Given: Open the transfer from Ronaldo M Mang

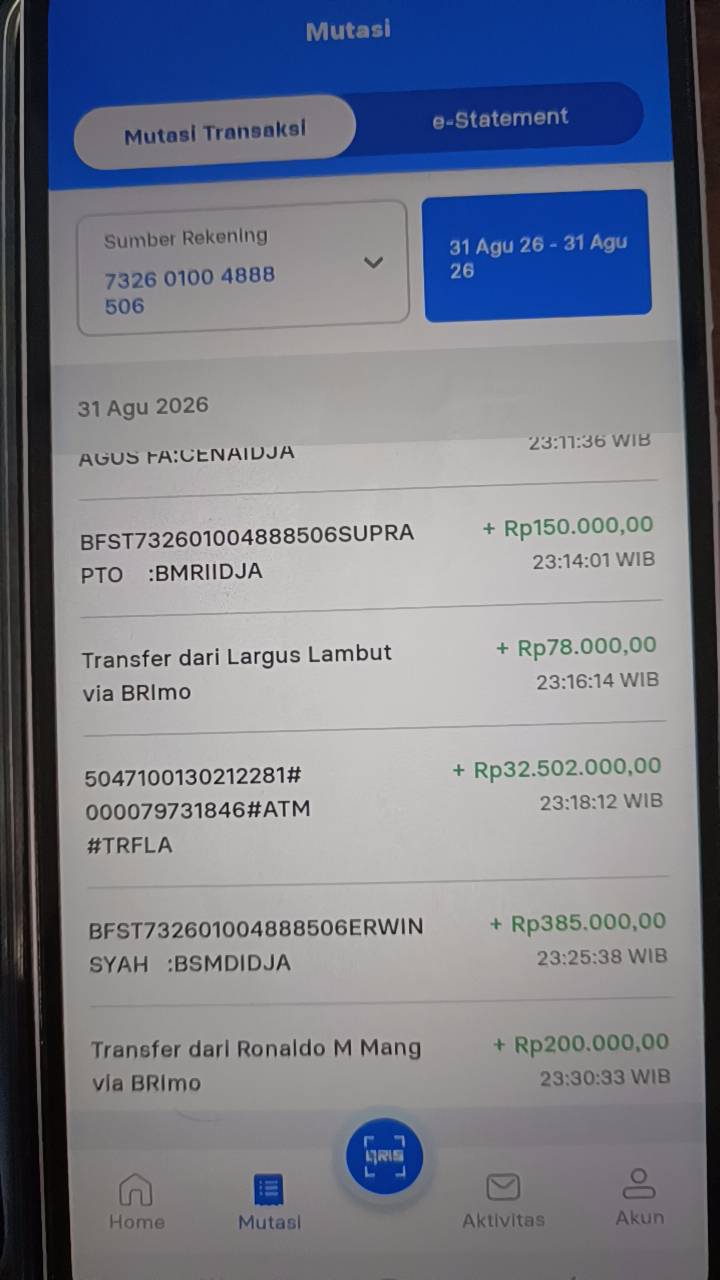Looking at the screenshot, I should (x=380, y=1063).
